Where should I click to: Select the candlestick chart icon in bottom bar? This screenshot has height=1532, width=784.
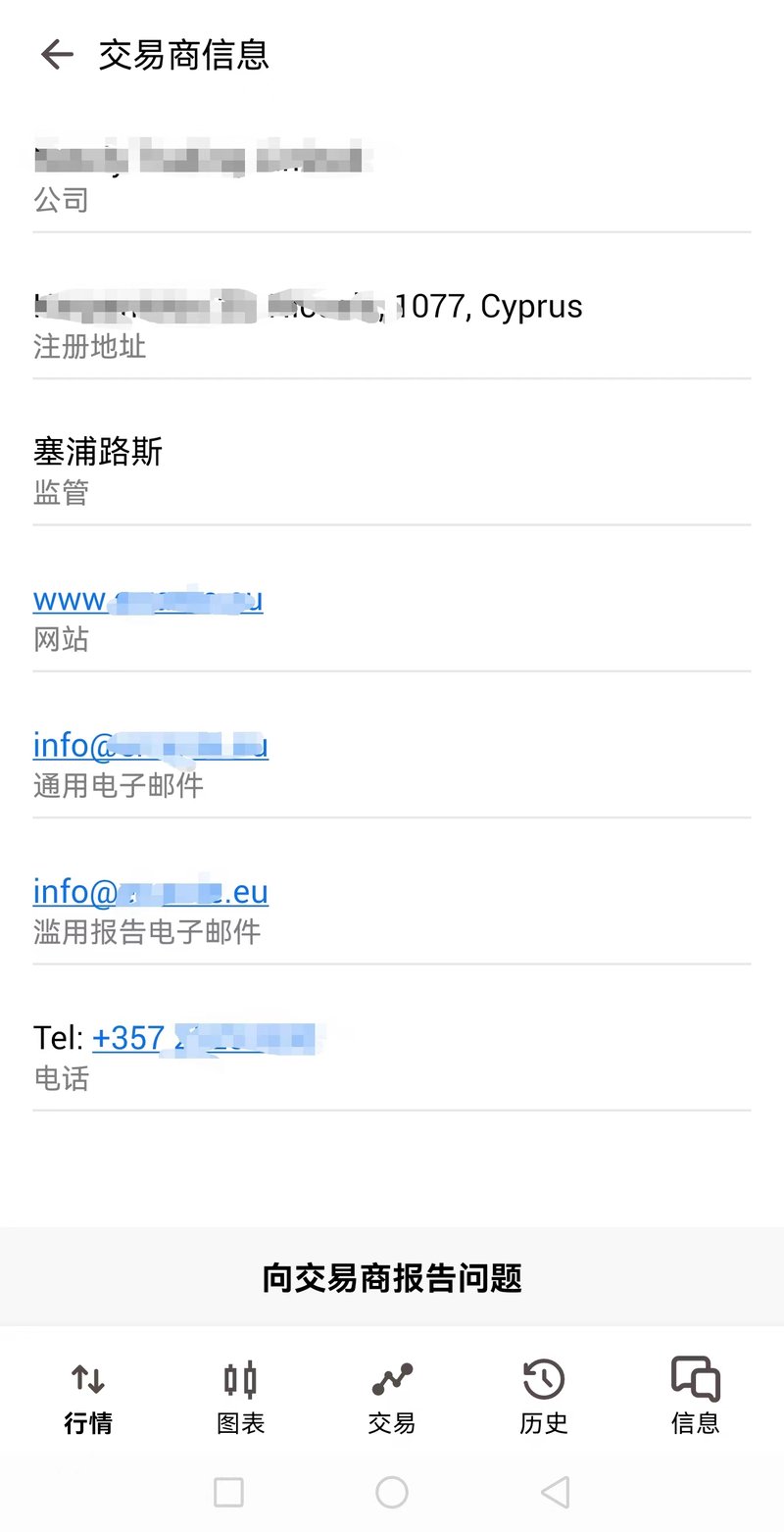[240, 1379]
